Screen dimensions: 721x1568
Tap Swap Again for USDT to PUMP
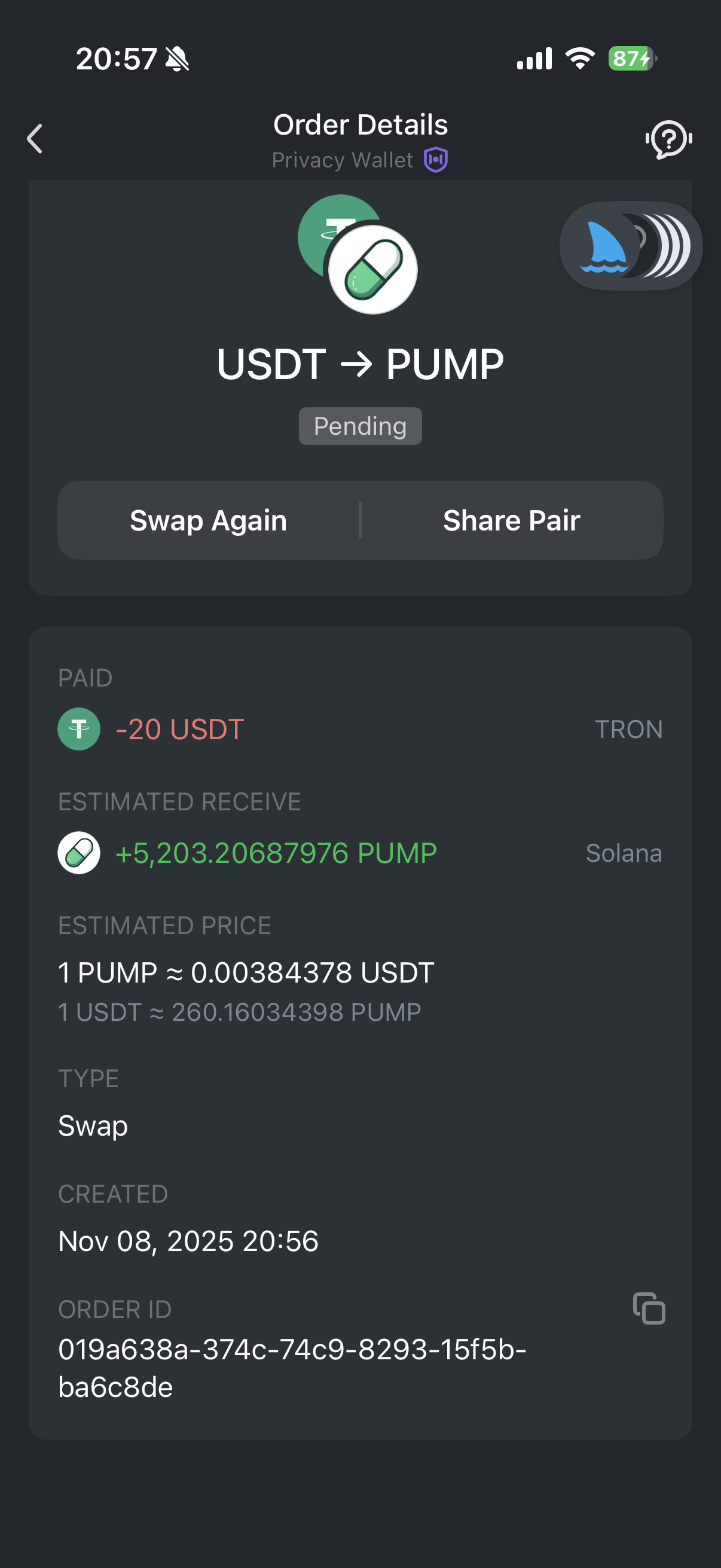[x=208, y=520]
